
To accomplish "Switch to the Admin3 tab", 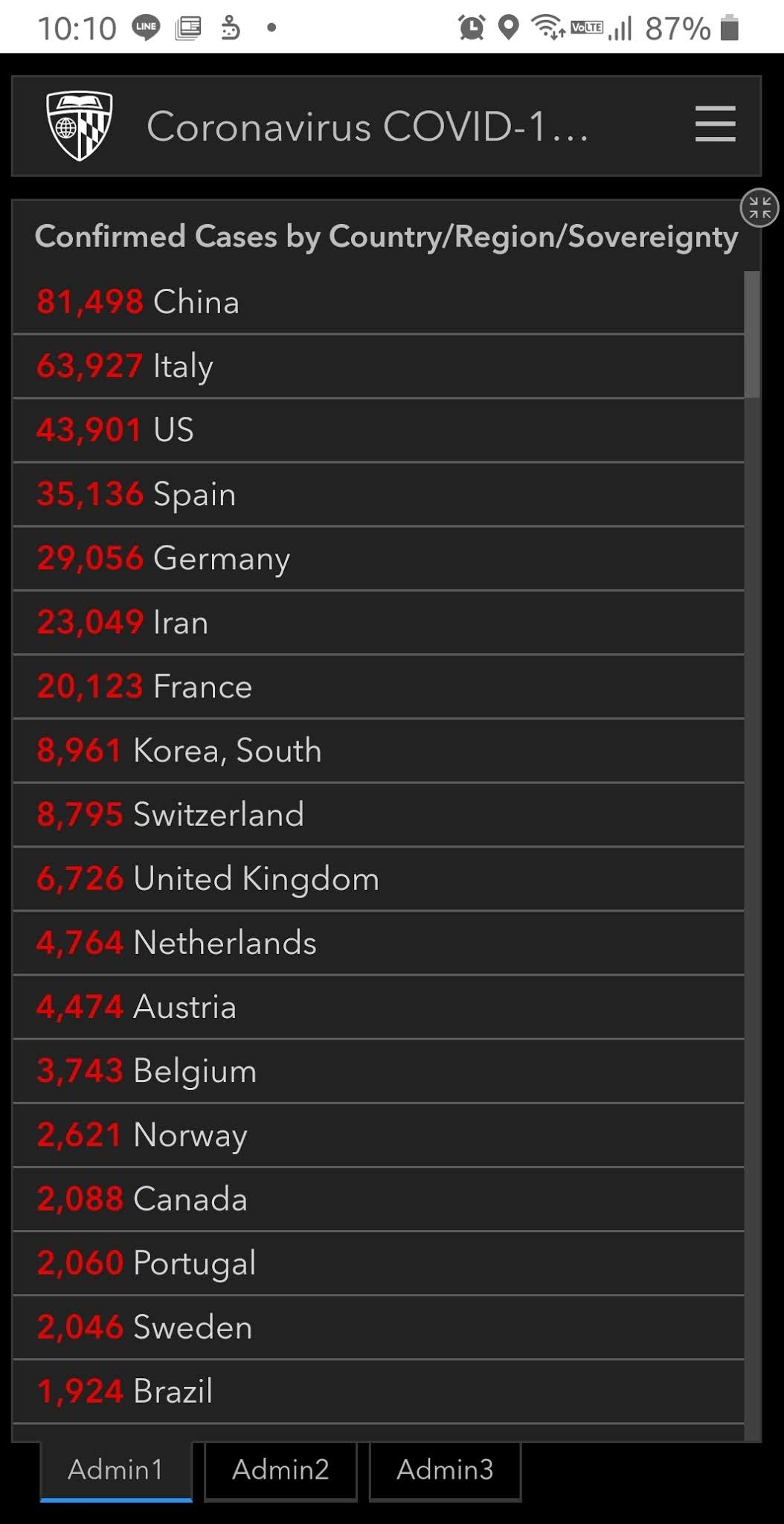I will point(445,1470).
